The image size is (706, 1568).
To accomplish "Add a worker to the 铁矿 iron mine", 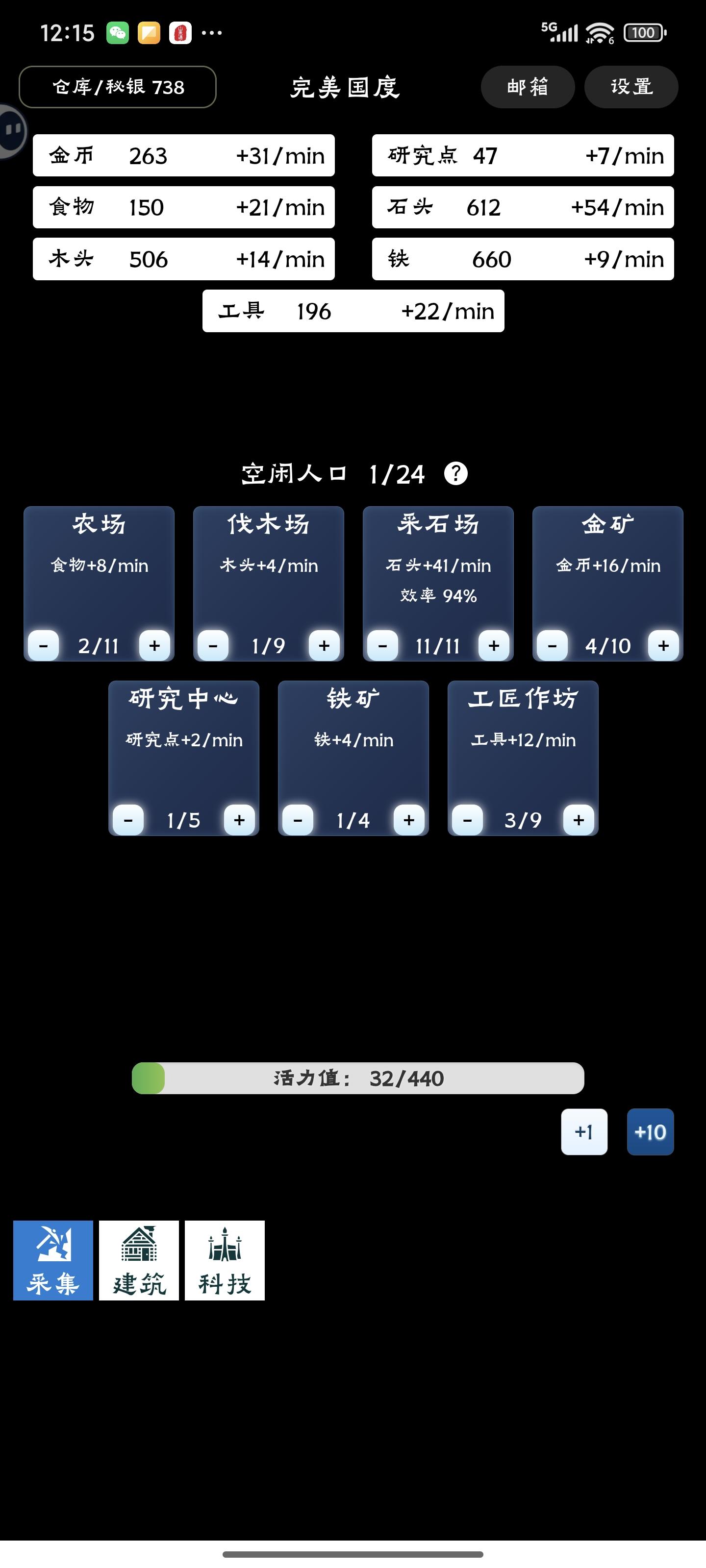I will pos(408,819).
